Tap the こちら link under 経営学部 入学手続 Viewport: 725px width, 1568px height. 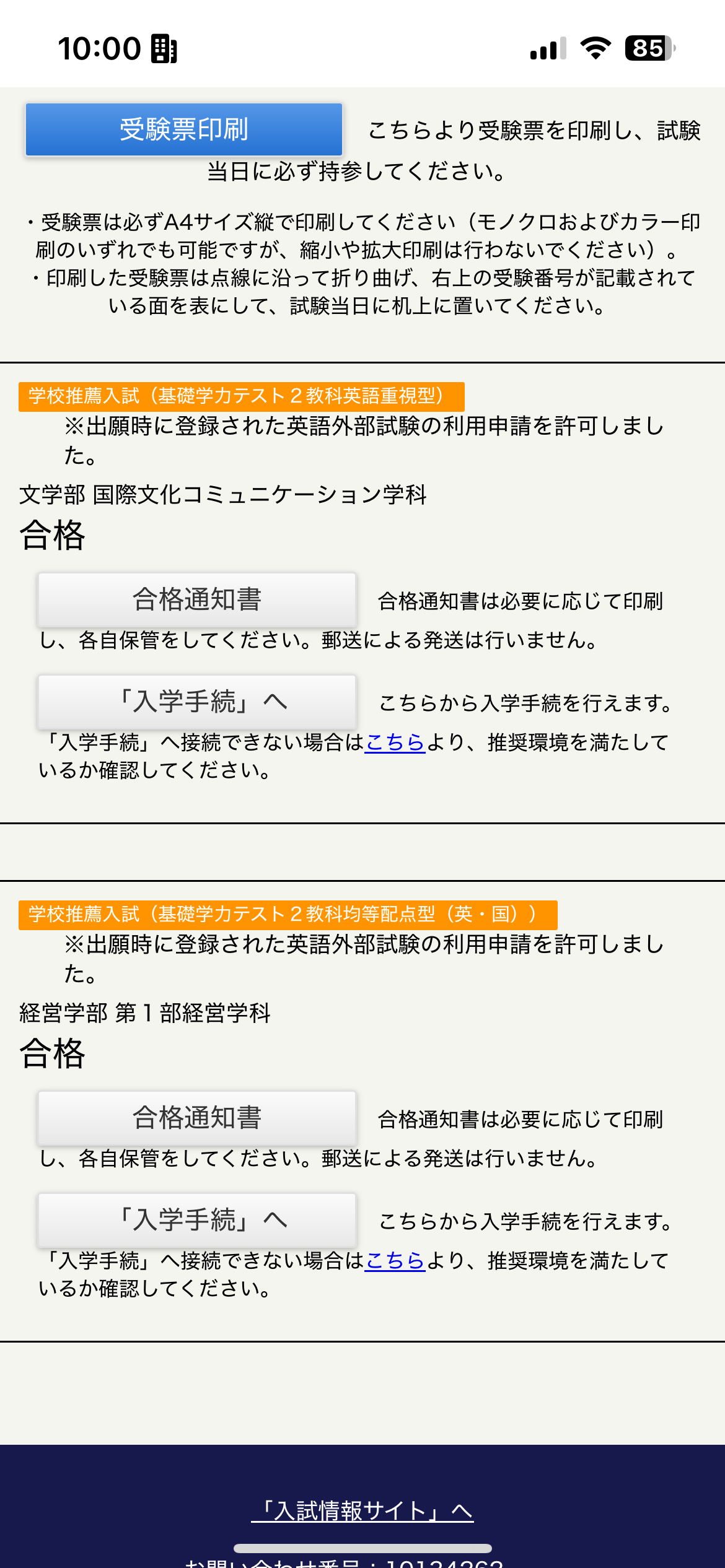click(395, 1260)
